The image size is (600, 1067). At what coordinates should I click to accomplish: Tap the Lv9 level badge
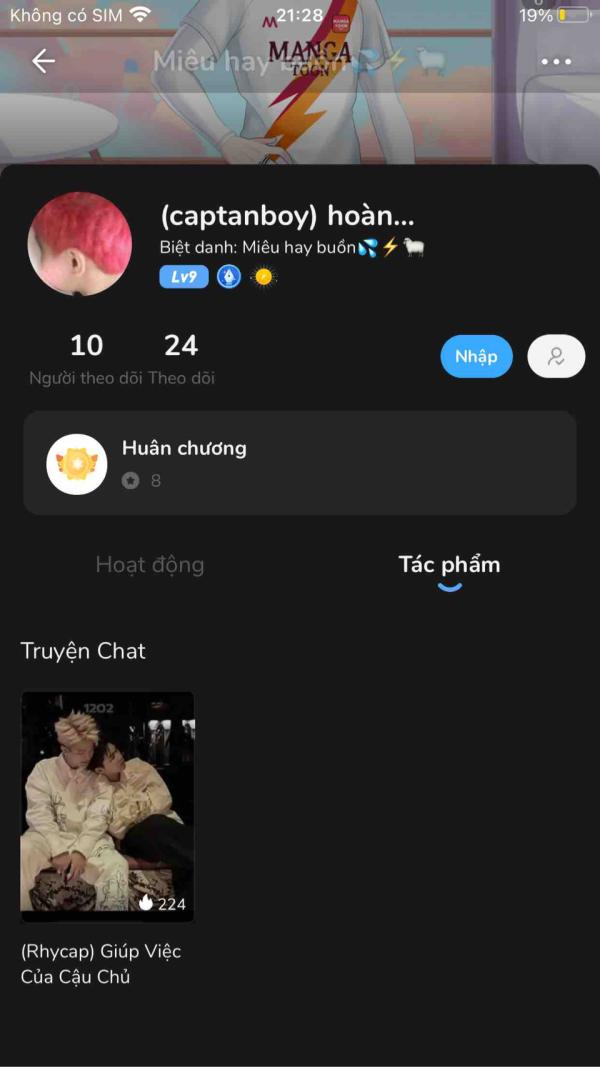[183, 277]
